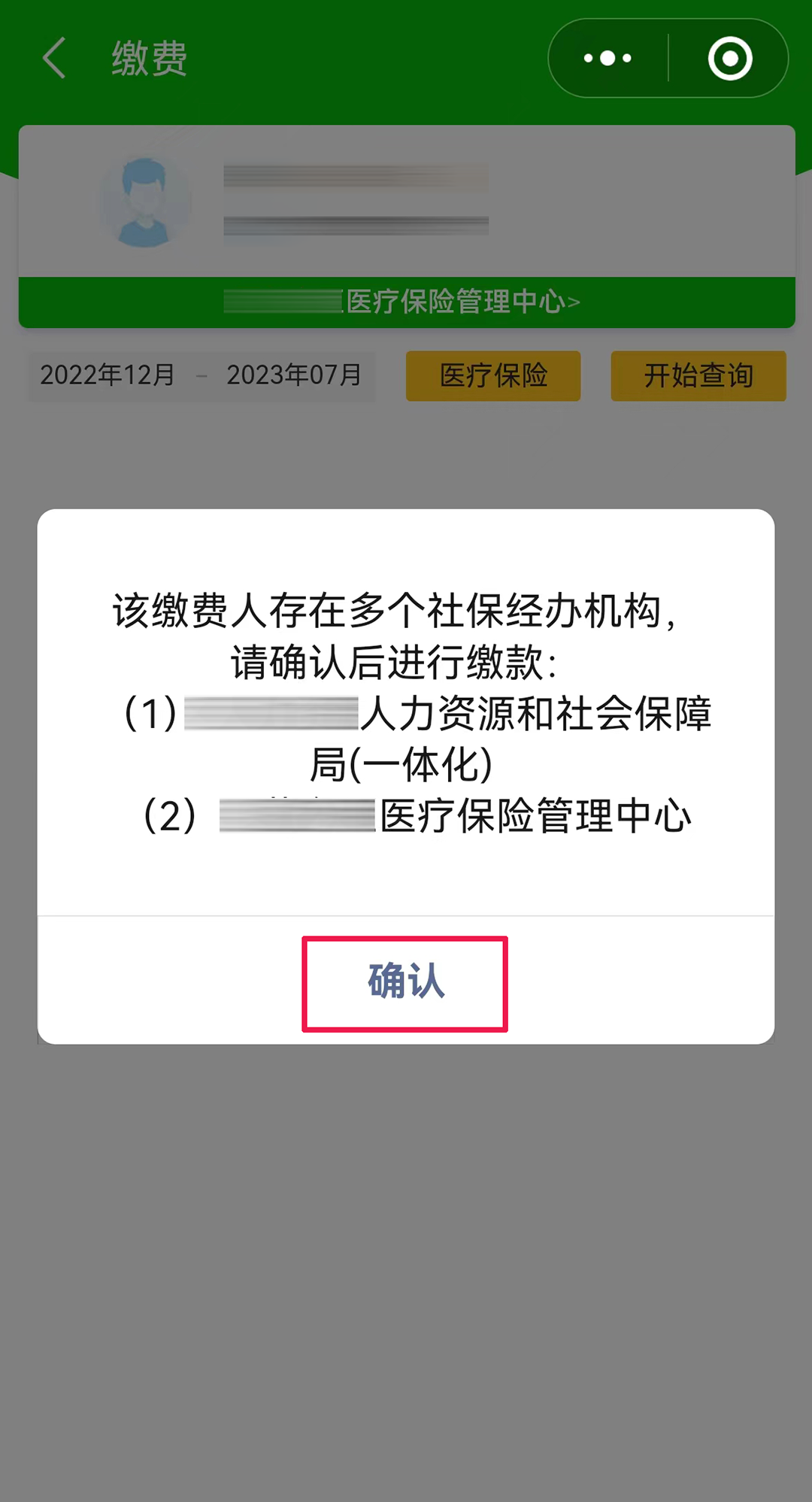Image resolution: width=812 pixels, height=1502 pixels.
Task: Open the mini program three-dot menu
Action: point(607,58)
